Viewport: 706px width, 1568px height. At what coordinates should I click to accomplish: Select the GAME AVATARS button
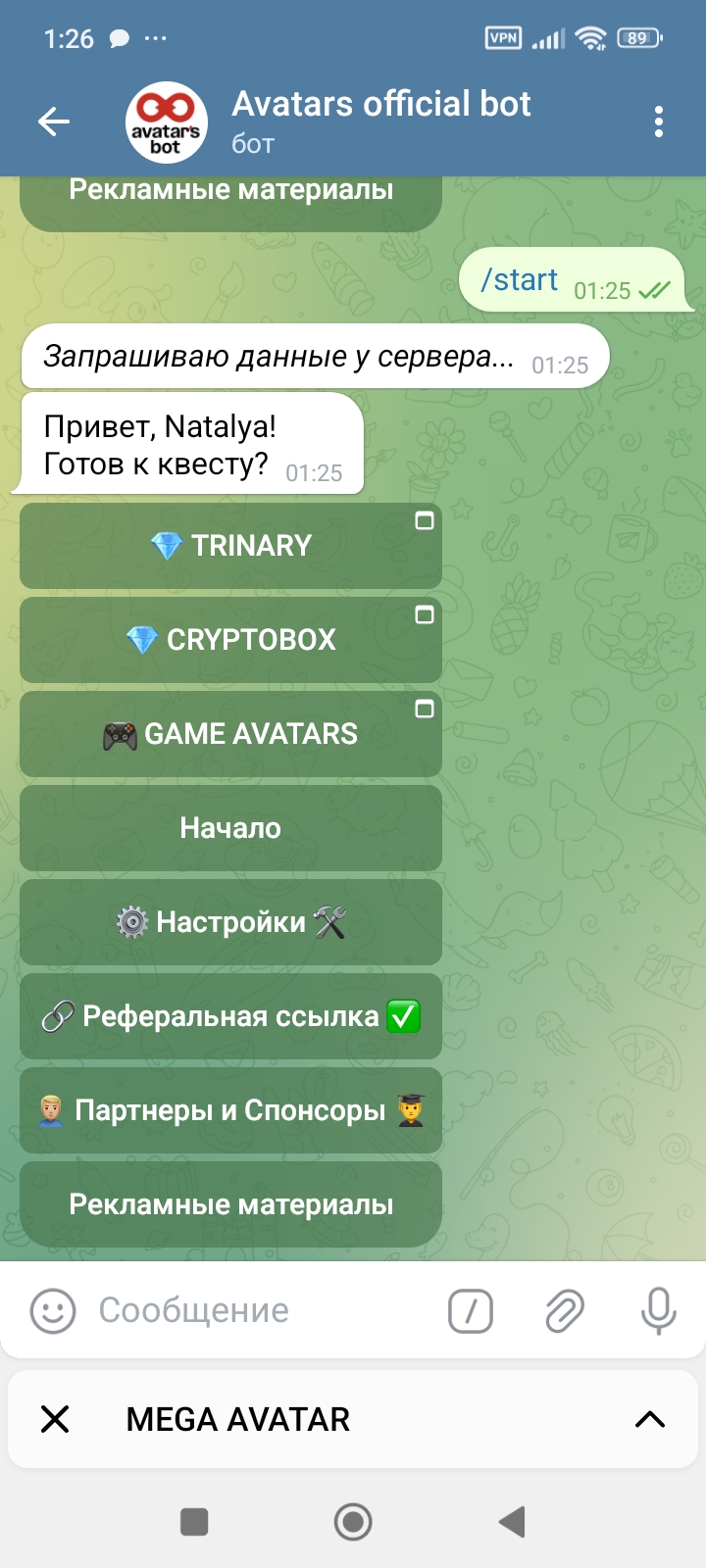coord(230,734)
